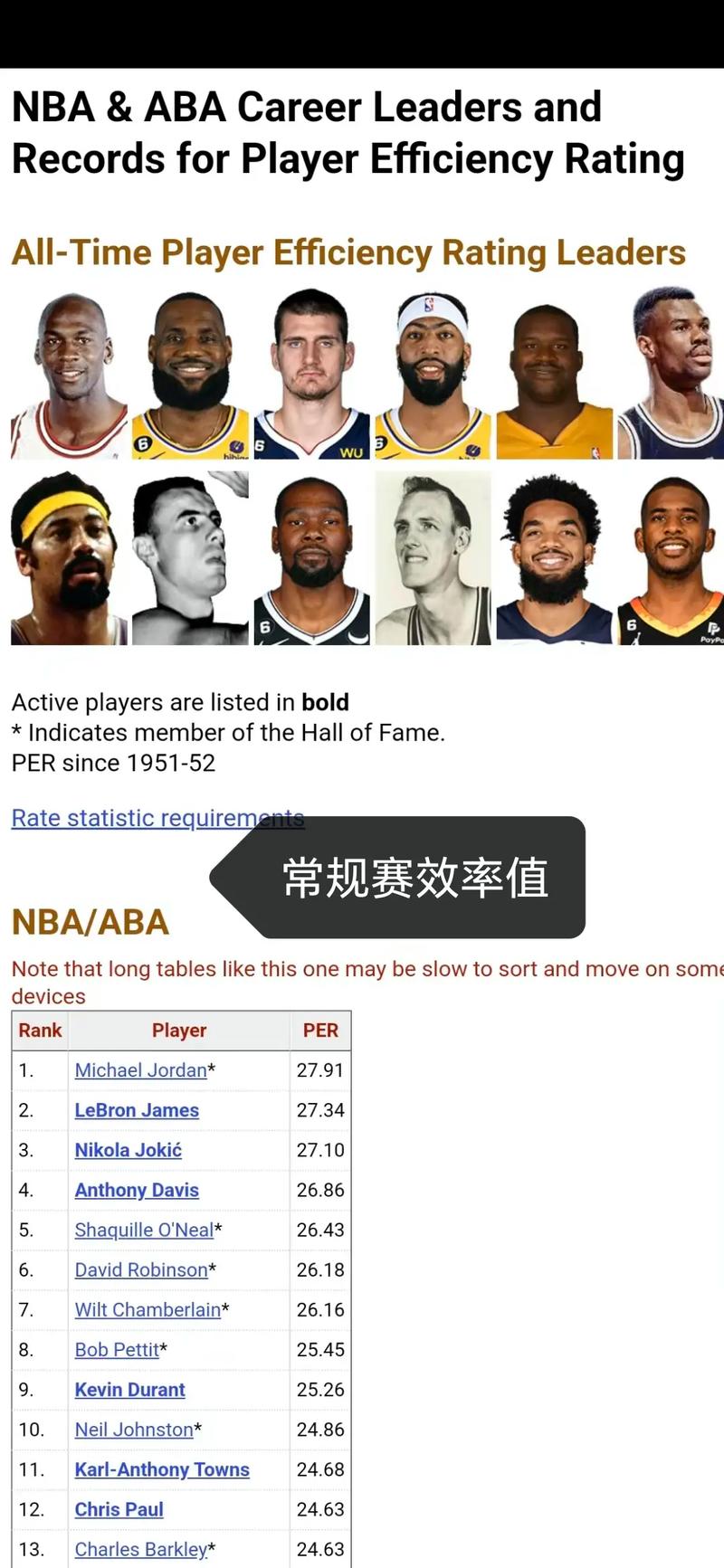Viewport: 724px width, 1568px height.
Task: Sort the table by the PER column
Action: tap(321, 1030)
